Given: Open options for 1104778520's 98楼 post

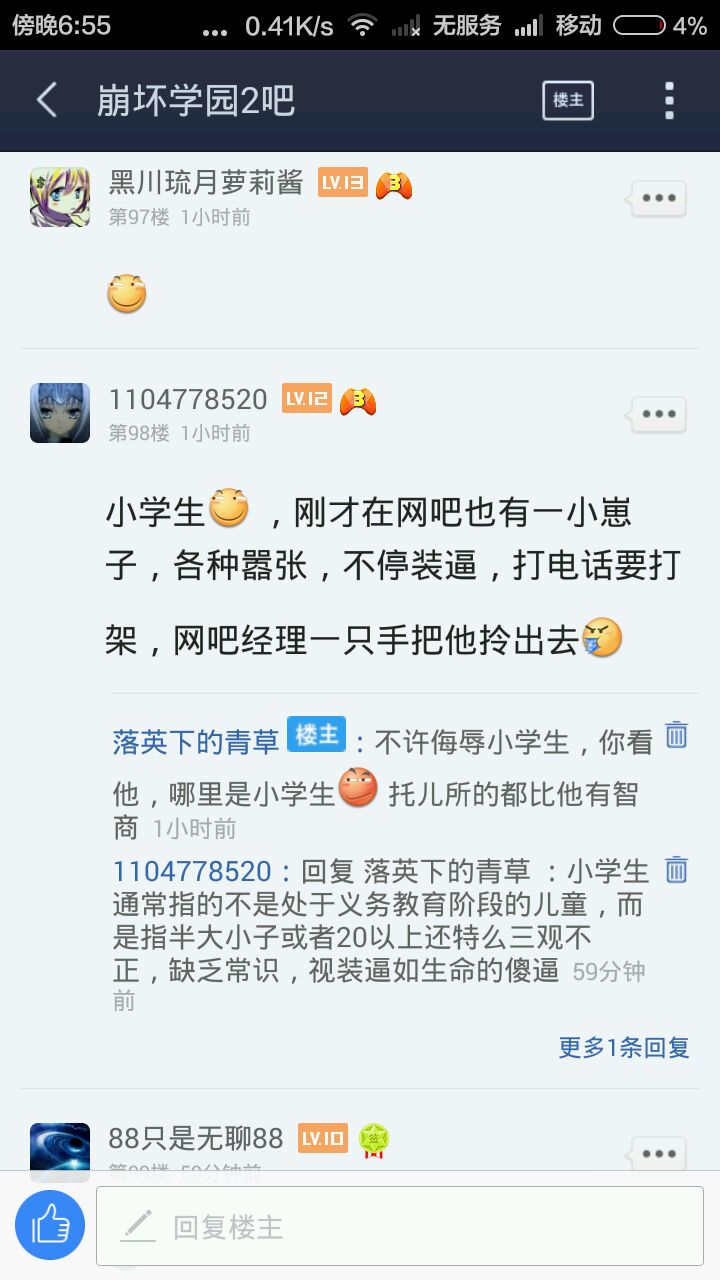Looking at the screenshot, I should (658, 414).
